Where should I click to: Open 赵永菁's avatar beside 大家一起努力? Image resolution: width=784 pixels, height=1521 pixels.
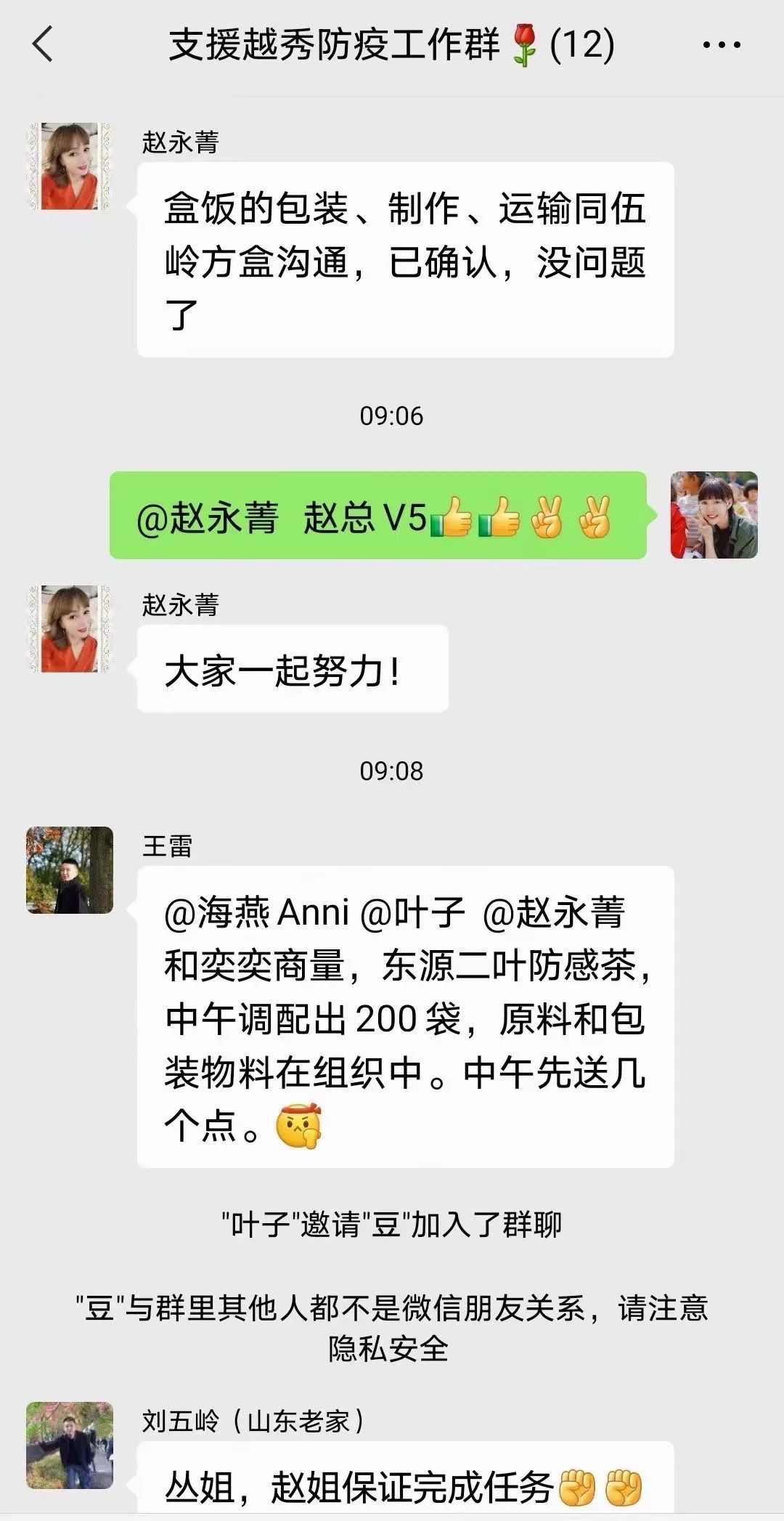(70, 629)
